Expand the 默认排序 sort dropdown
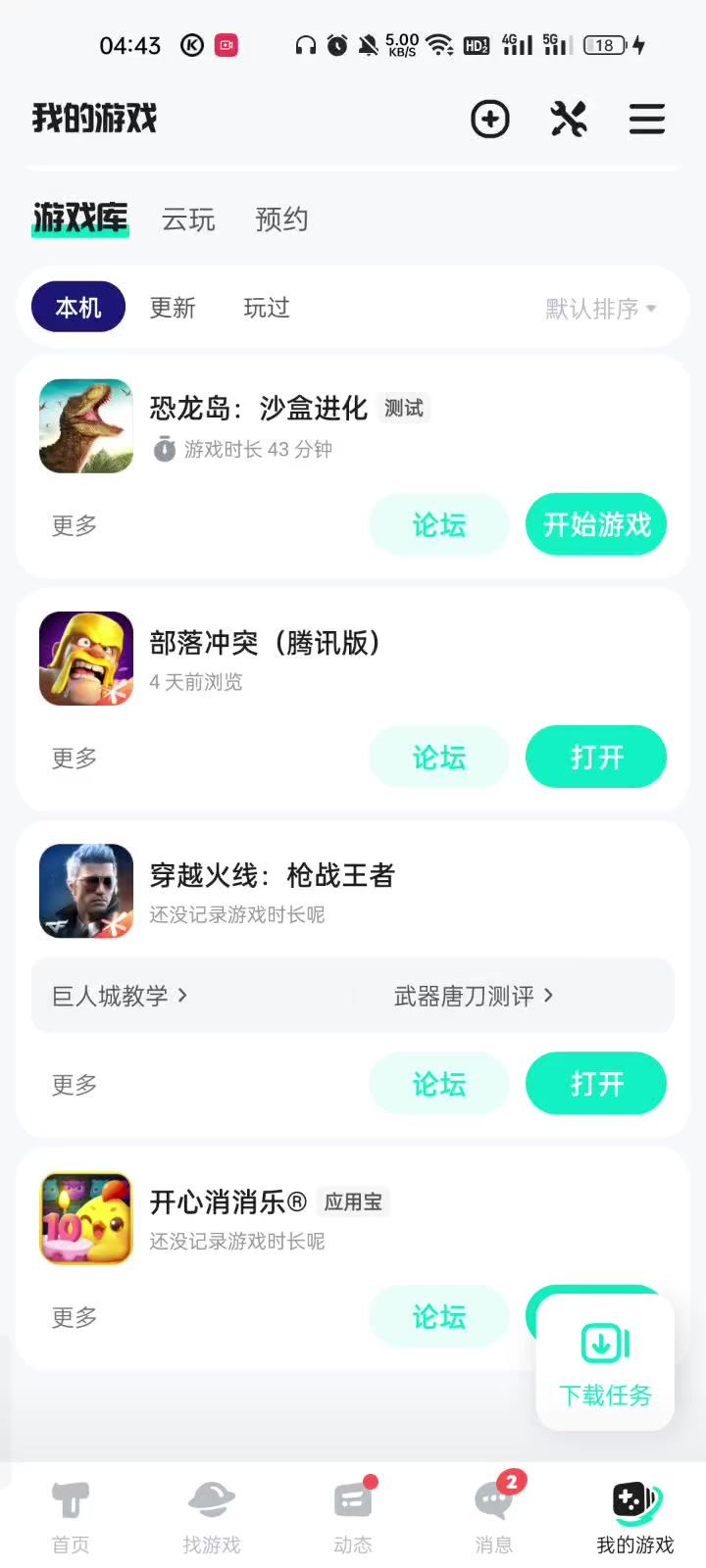This screenshot has width=706, height=1568. pos(600,309)
